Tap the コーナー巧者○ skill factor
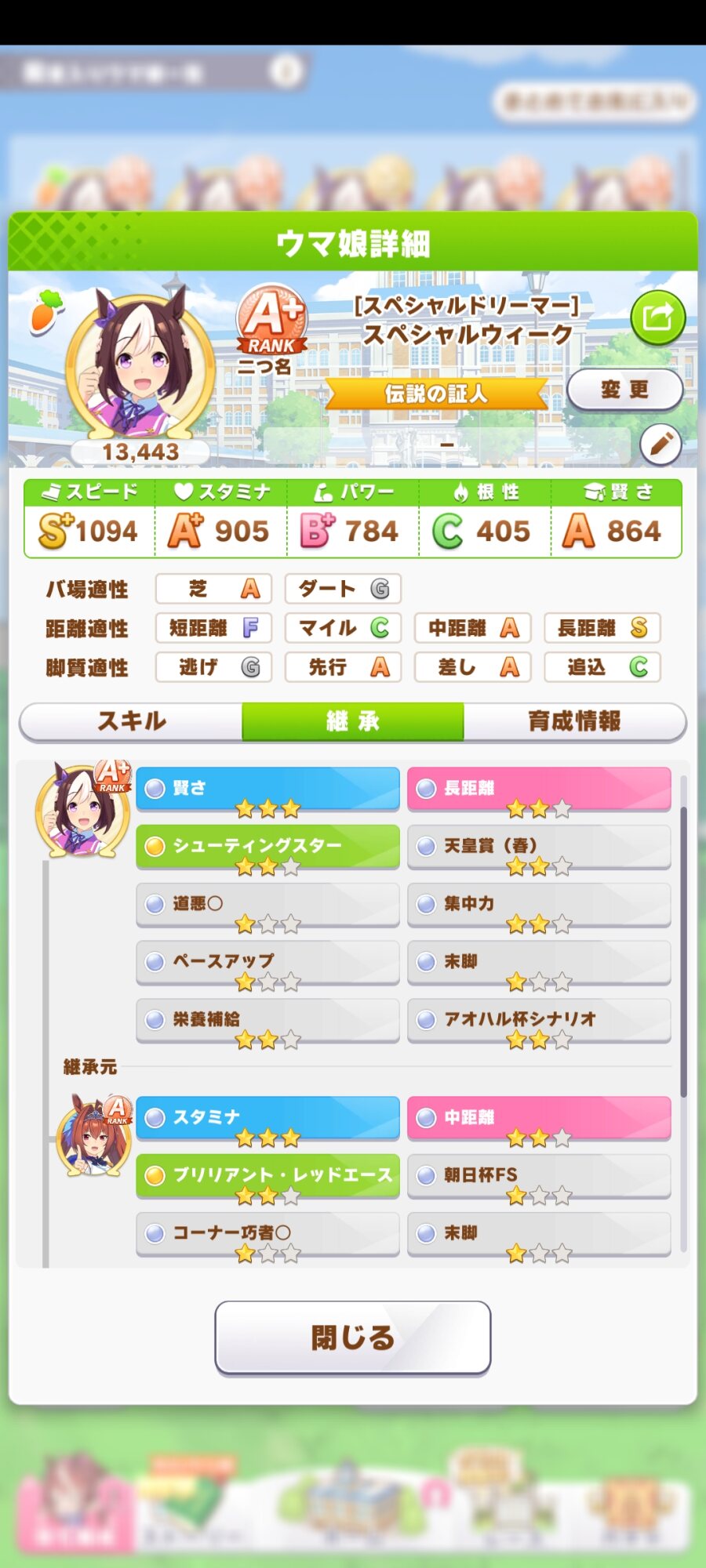This screenshot has width=706, height=1568. [267, 1234]
